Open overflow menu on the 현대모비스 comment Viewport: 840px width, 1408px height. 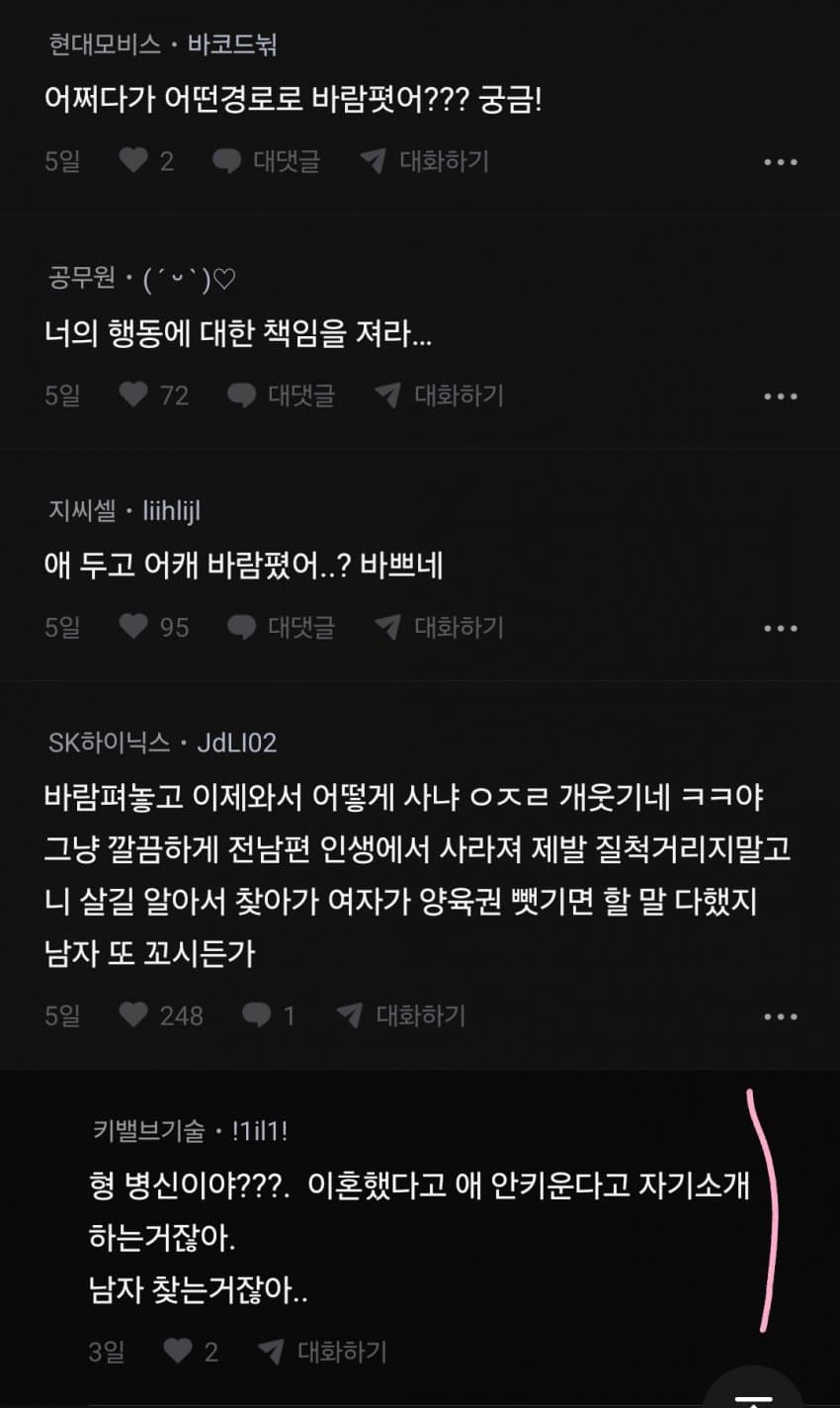coord(780,162)
